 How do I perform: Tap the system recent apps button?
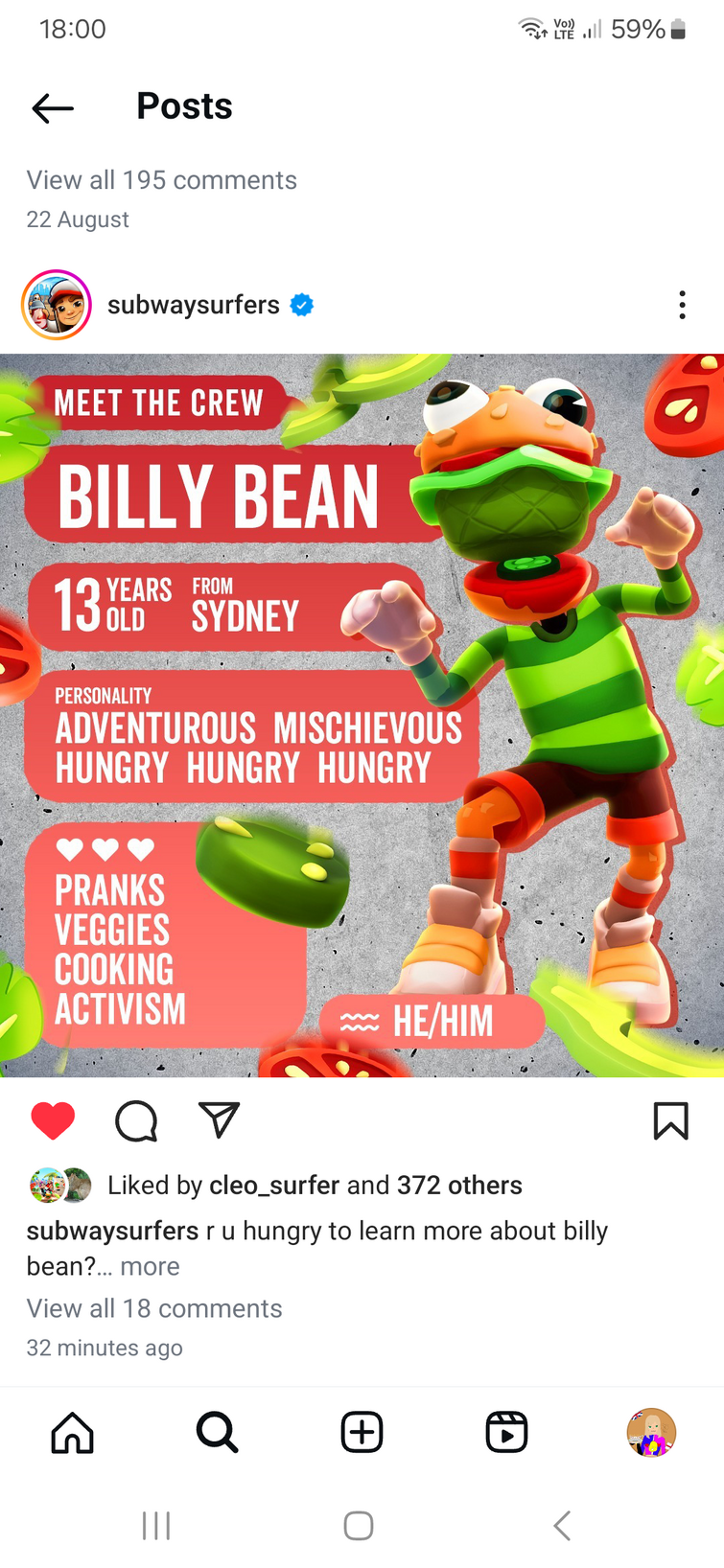pyautogui.click(x=156, y=1525)
